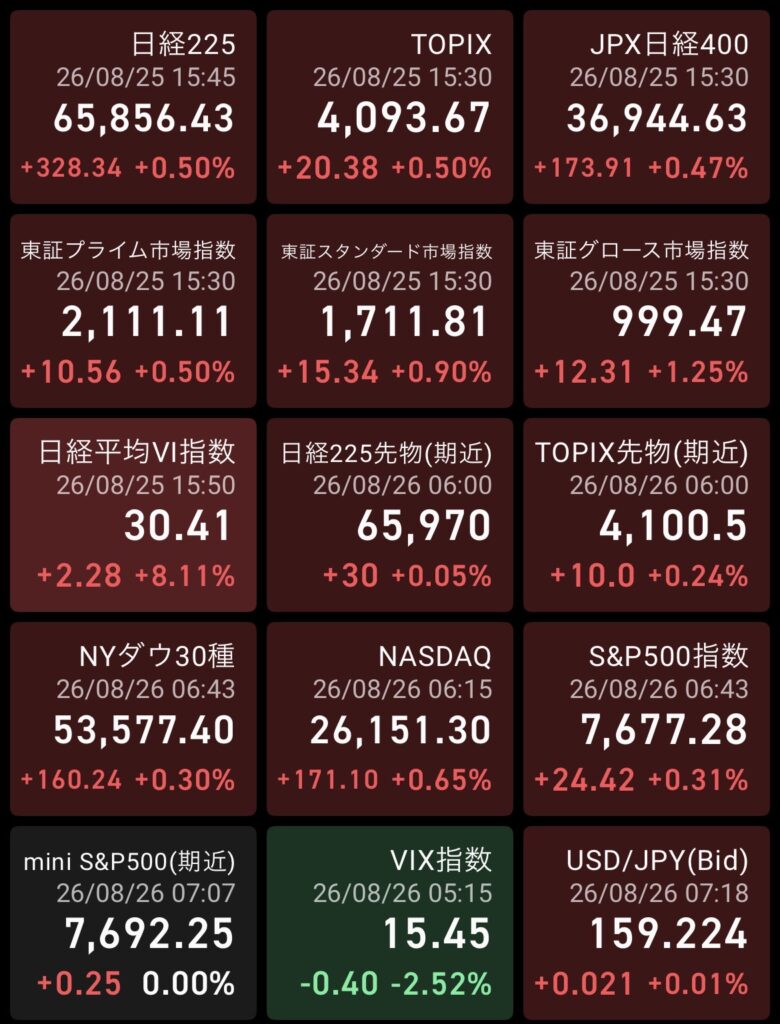This screenshot has height=1024, width=780.
Task: Open the TOPIX index tile
Action: point(390,107)
